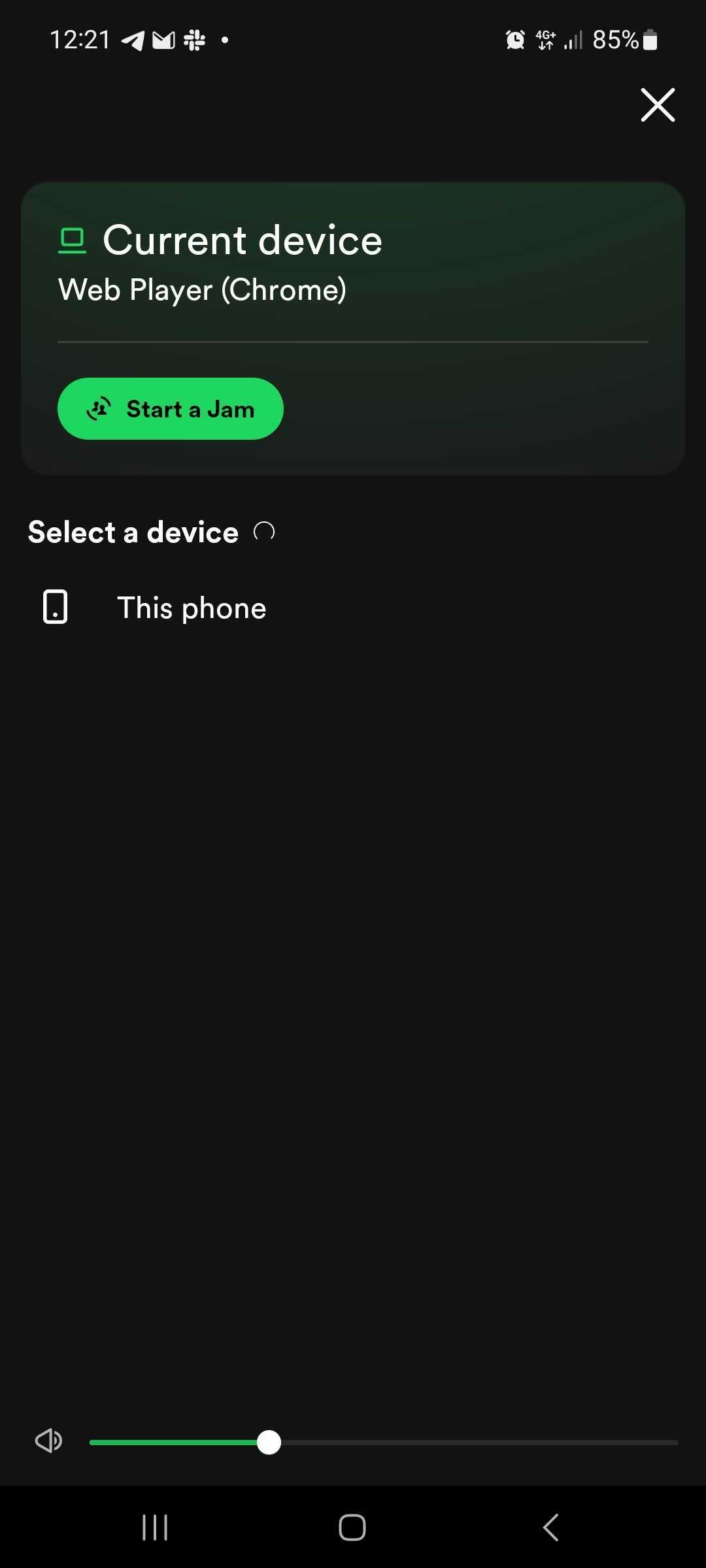
Task: Click the 4G+ network indicator
Action: [545, 40]
